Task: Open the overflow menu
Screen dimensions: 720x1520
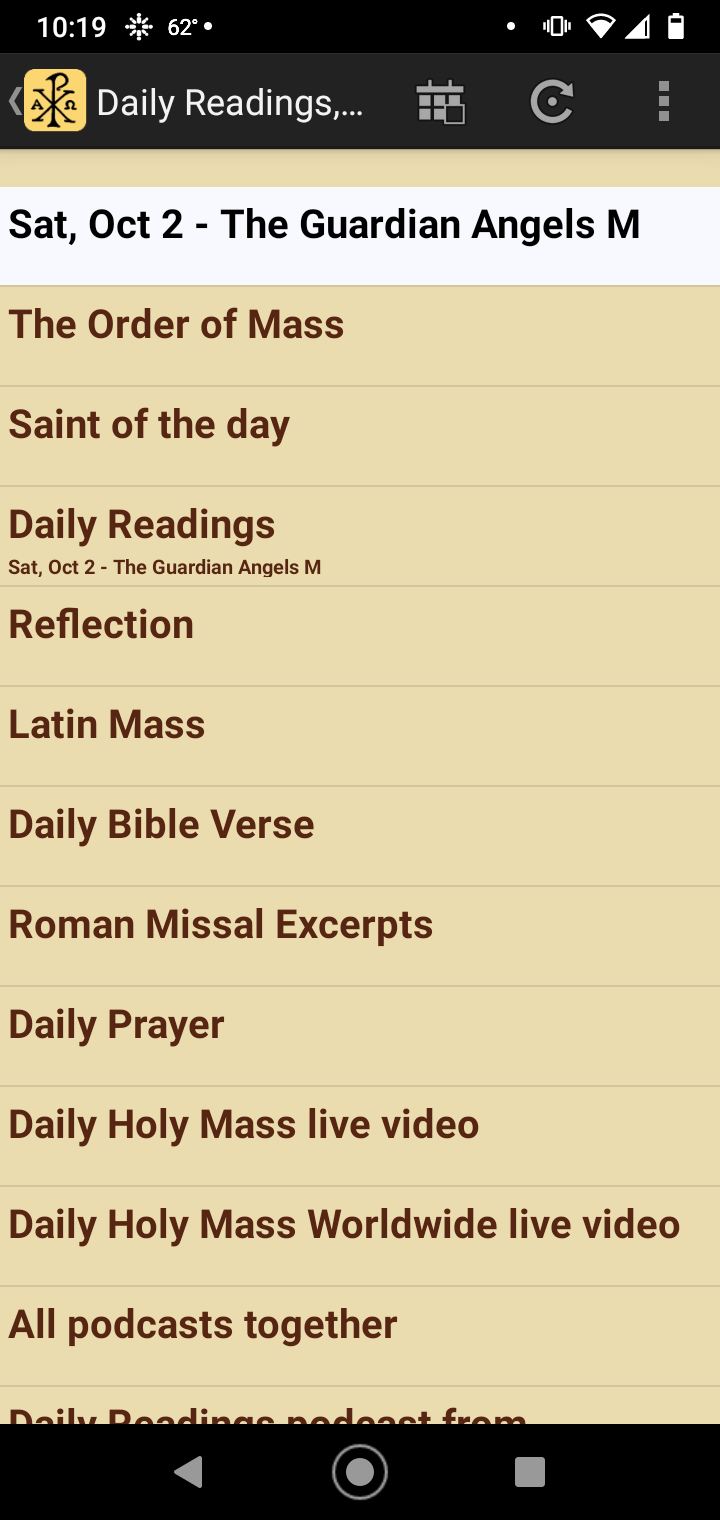Action: coord(663,102)
